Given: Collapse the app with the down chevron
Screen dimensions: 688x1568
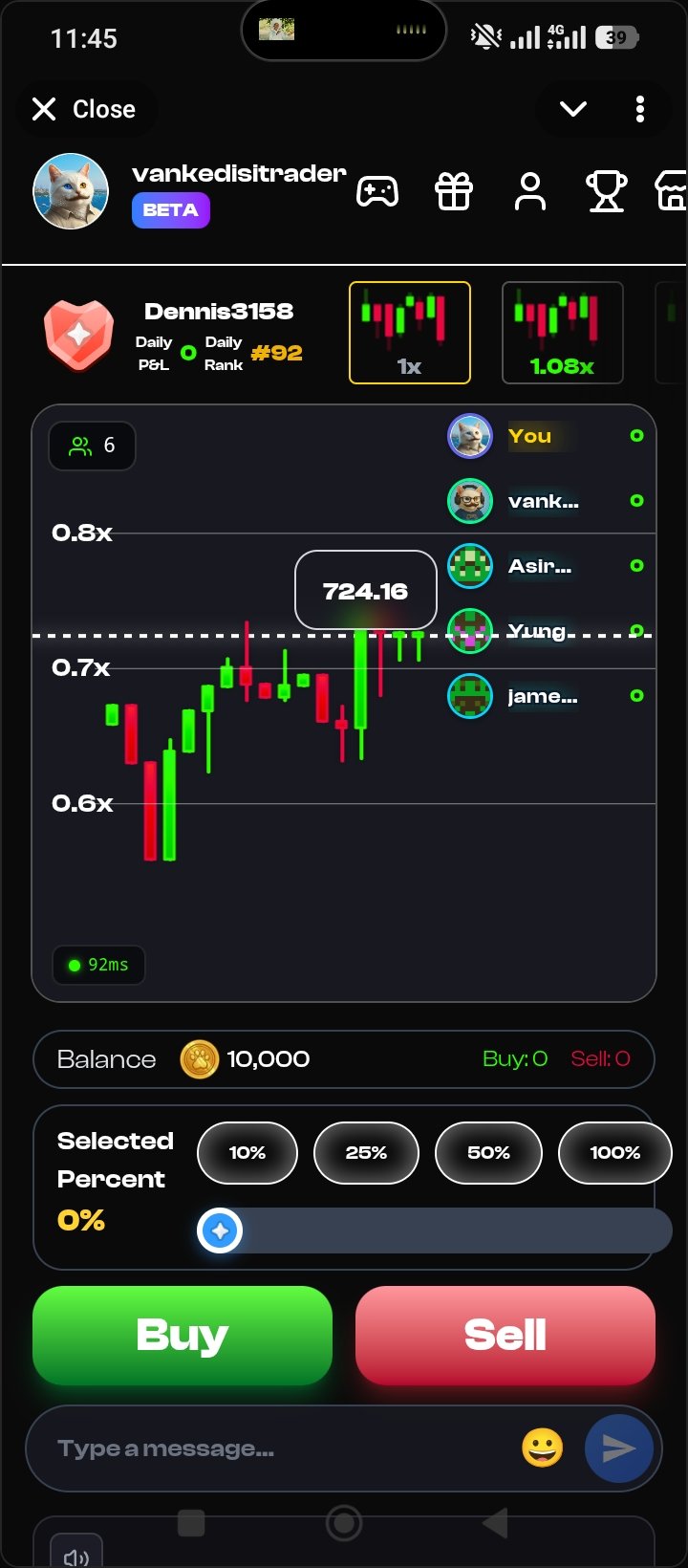Looking at the screenshot, I should click(x=573, y=109).
